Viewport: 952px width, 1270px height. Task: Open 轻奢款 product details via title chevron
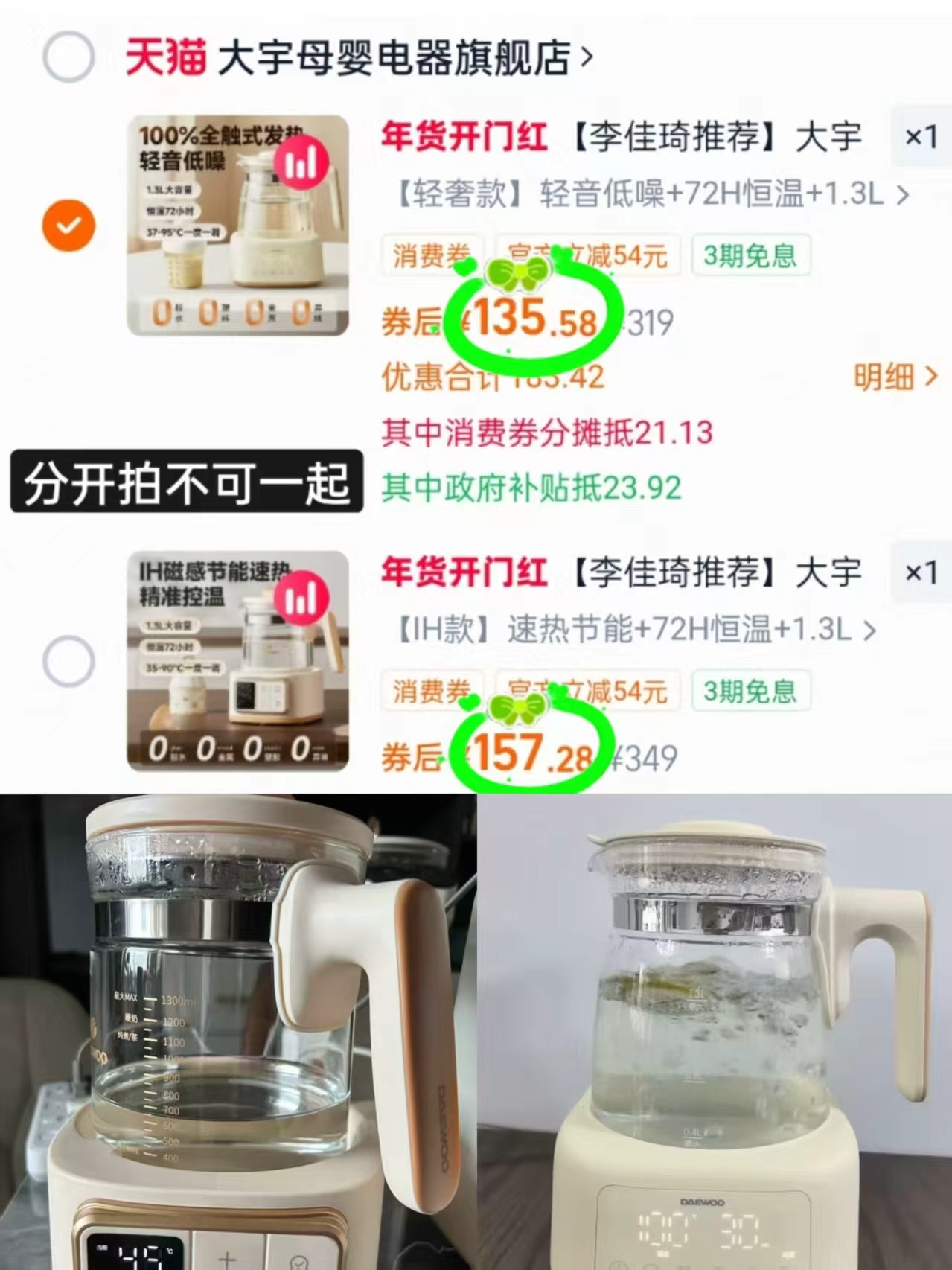(903, 194)
